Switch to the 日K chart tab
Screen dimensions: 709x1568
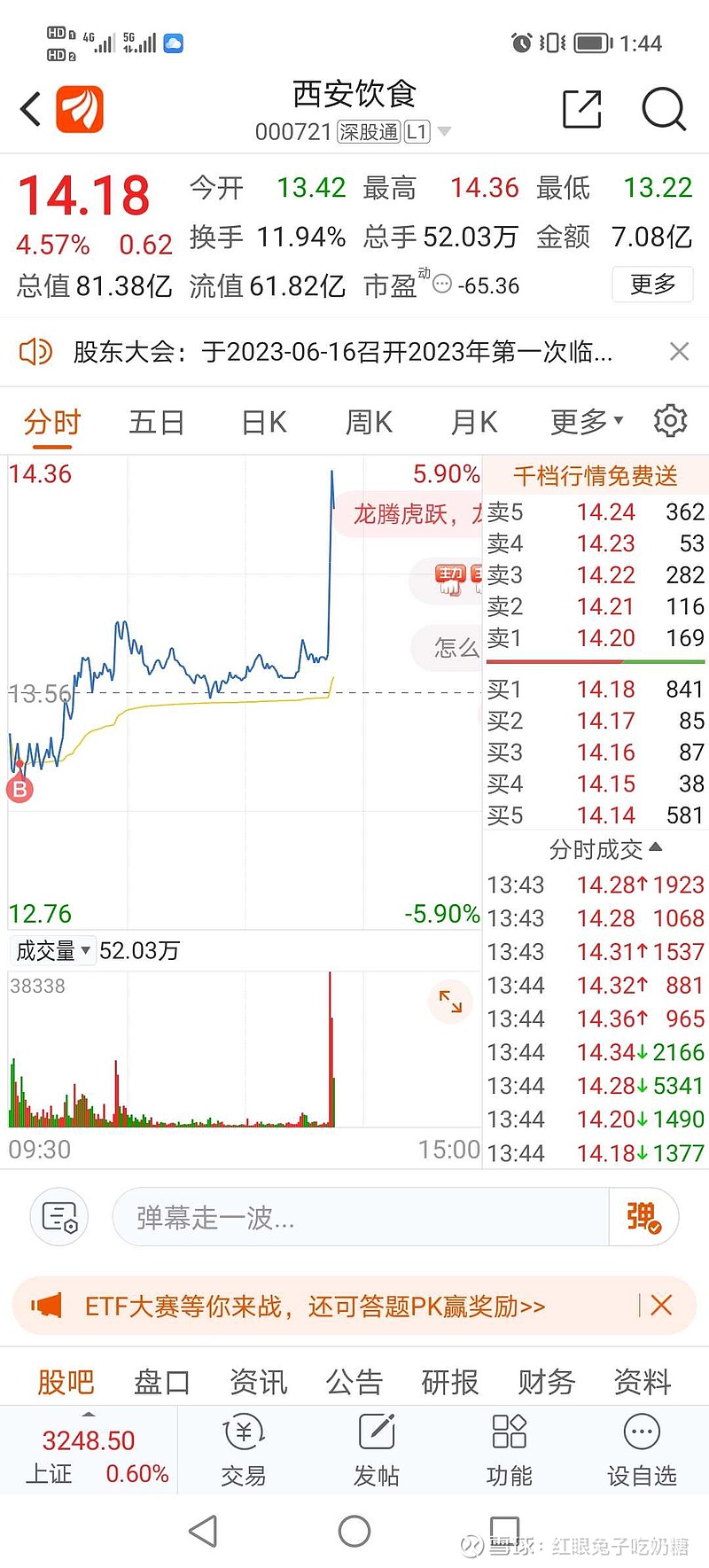[x=264, y=423]
